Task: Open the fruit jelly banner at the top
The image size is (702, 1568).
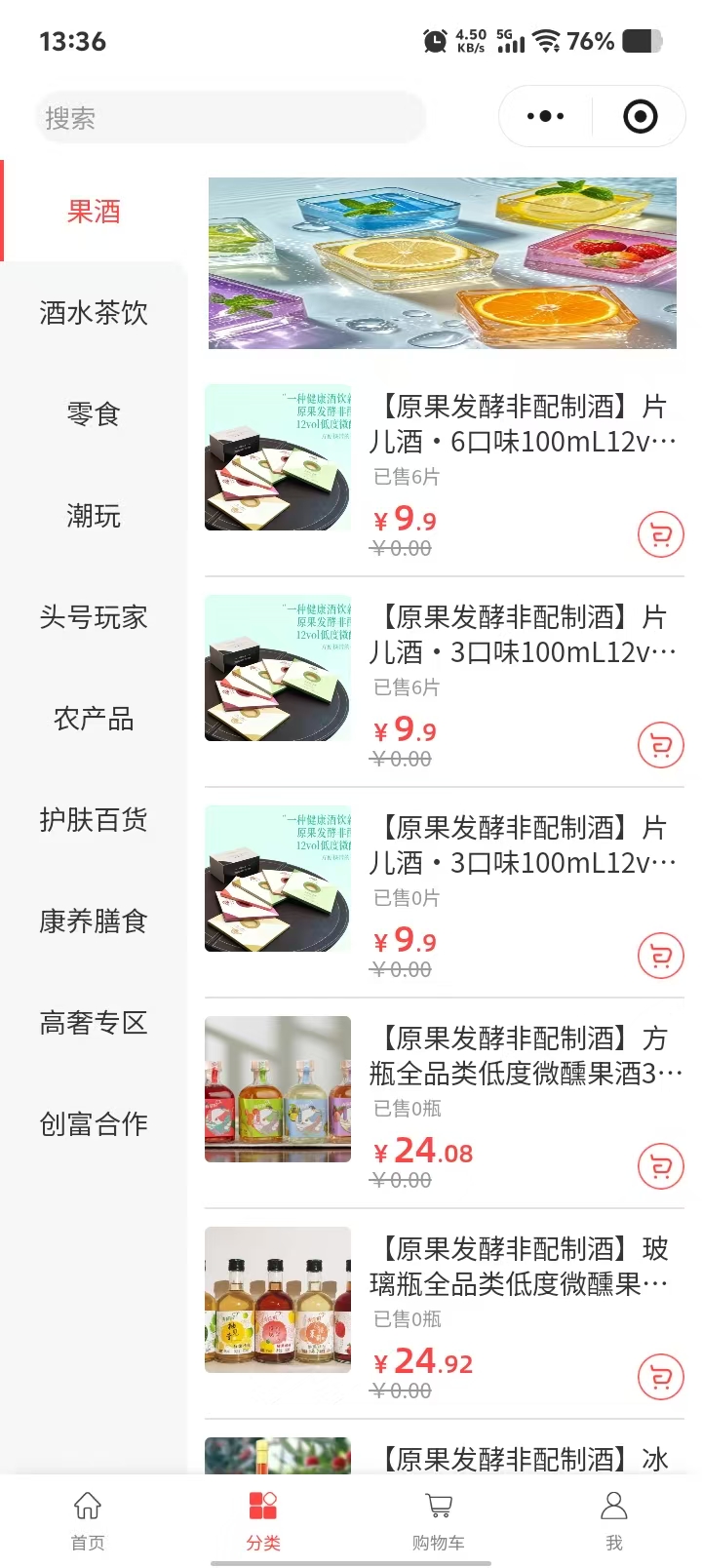Action: tap(443, 263)
